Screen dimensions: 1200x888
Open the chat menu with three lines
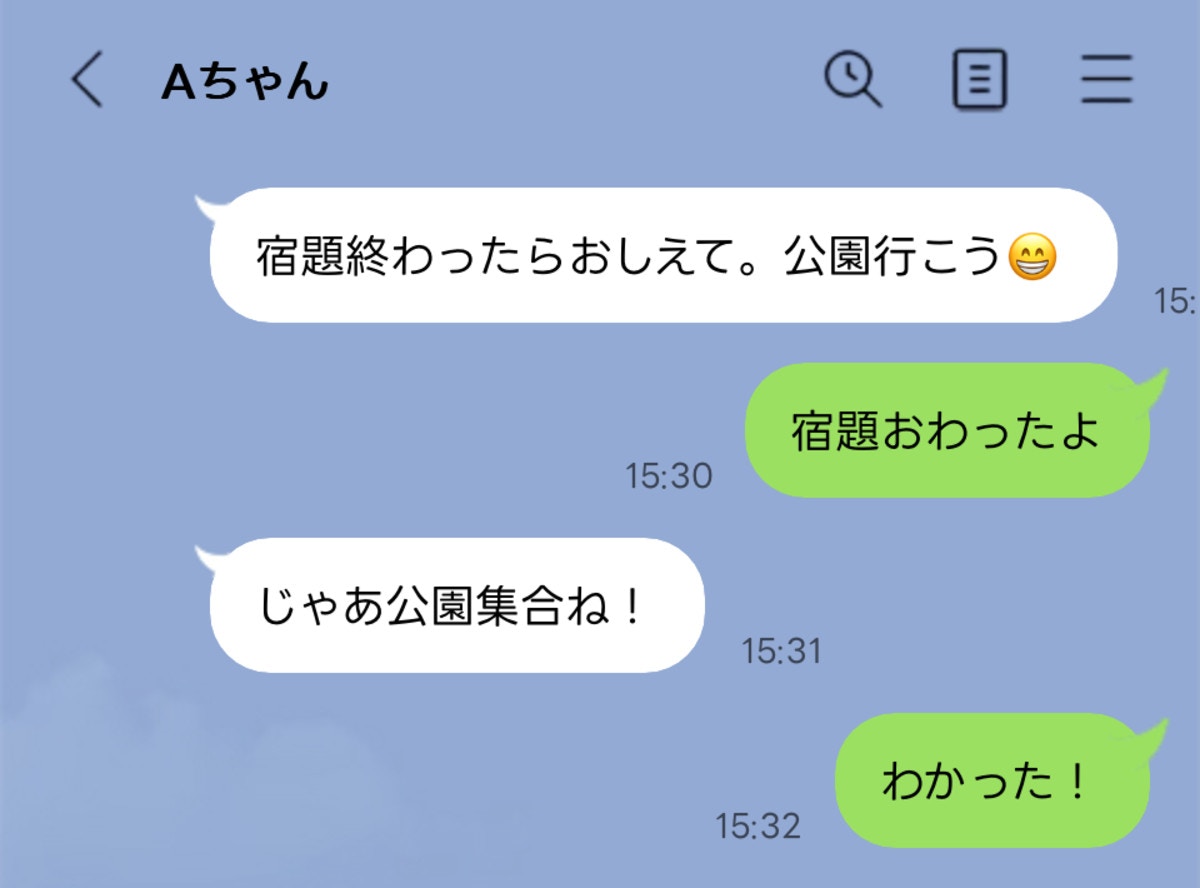(x=1106, y=80)
